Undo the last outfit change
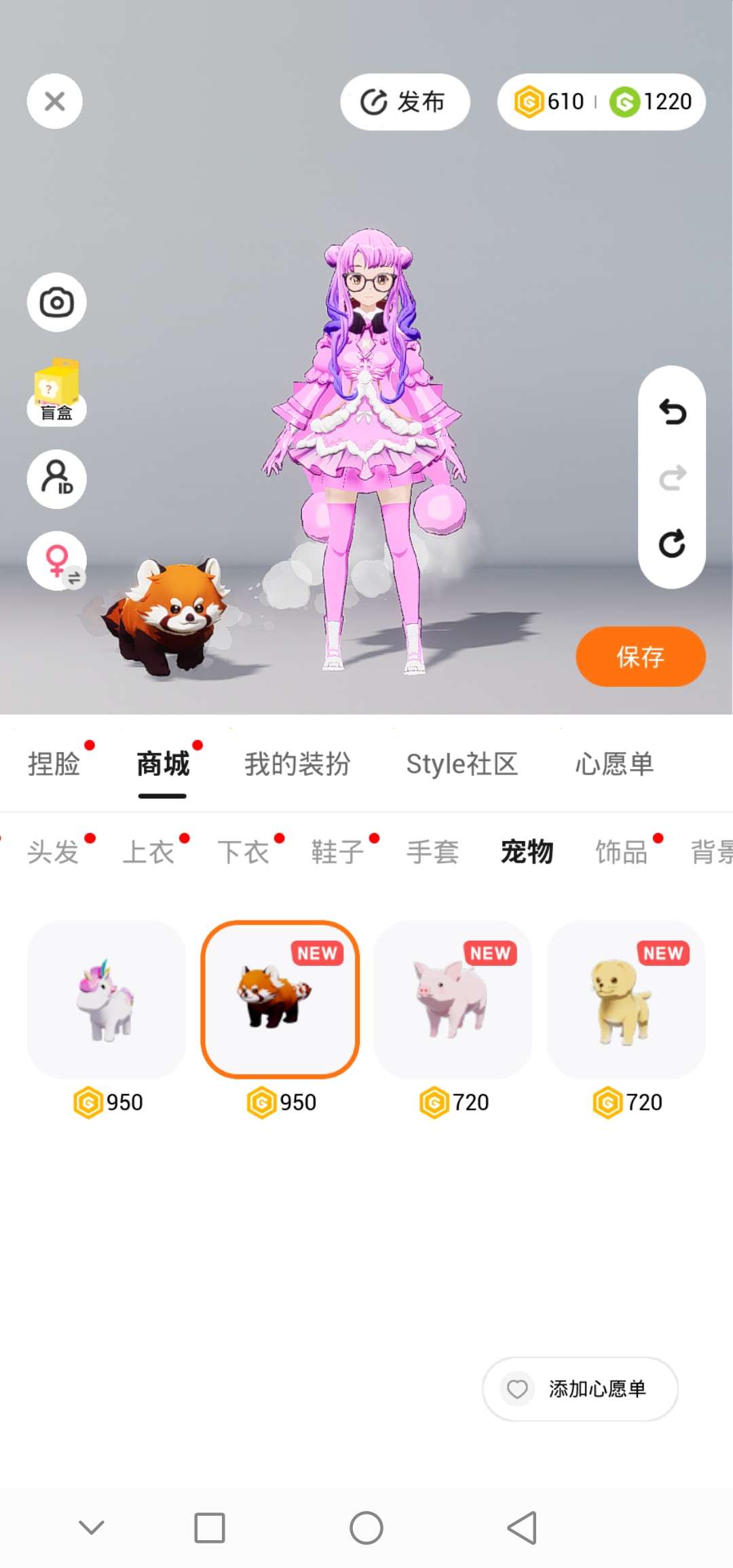 click(x=672, y=412)
